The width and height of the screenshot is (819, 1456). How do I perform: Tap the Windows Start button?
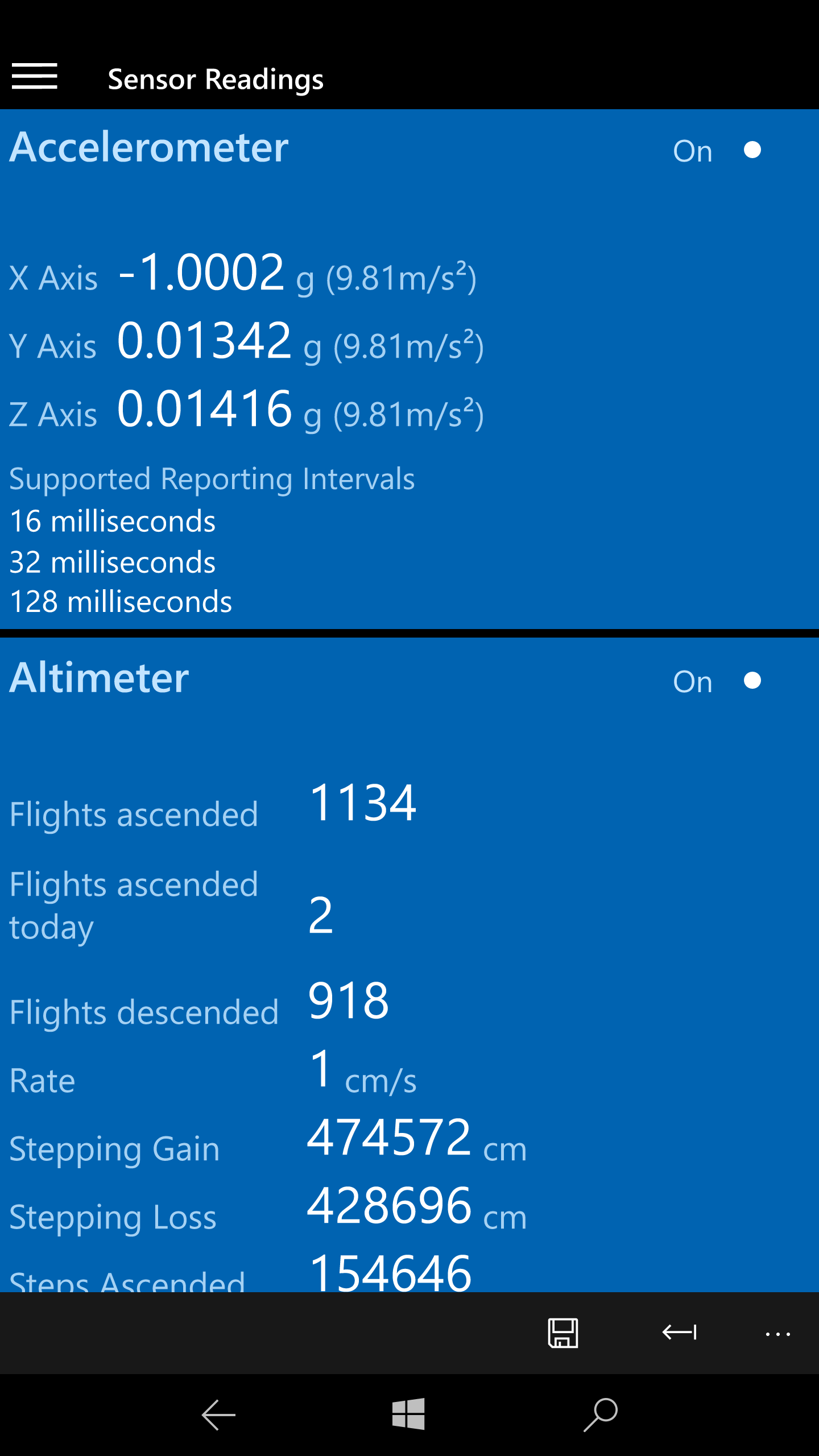pos(408,1414)
